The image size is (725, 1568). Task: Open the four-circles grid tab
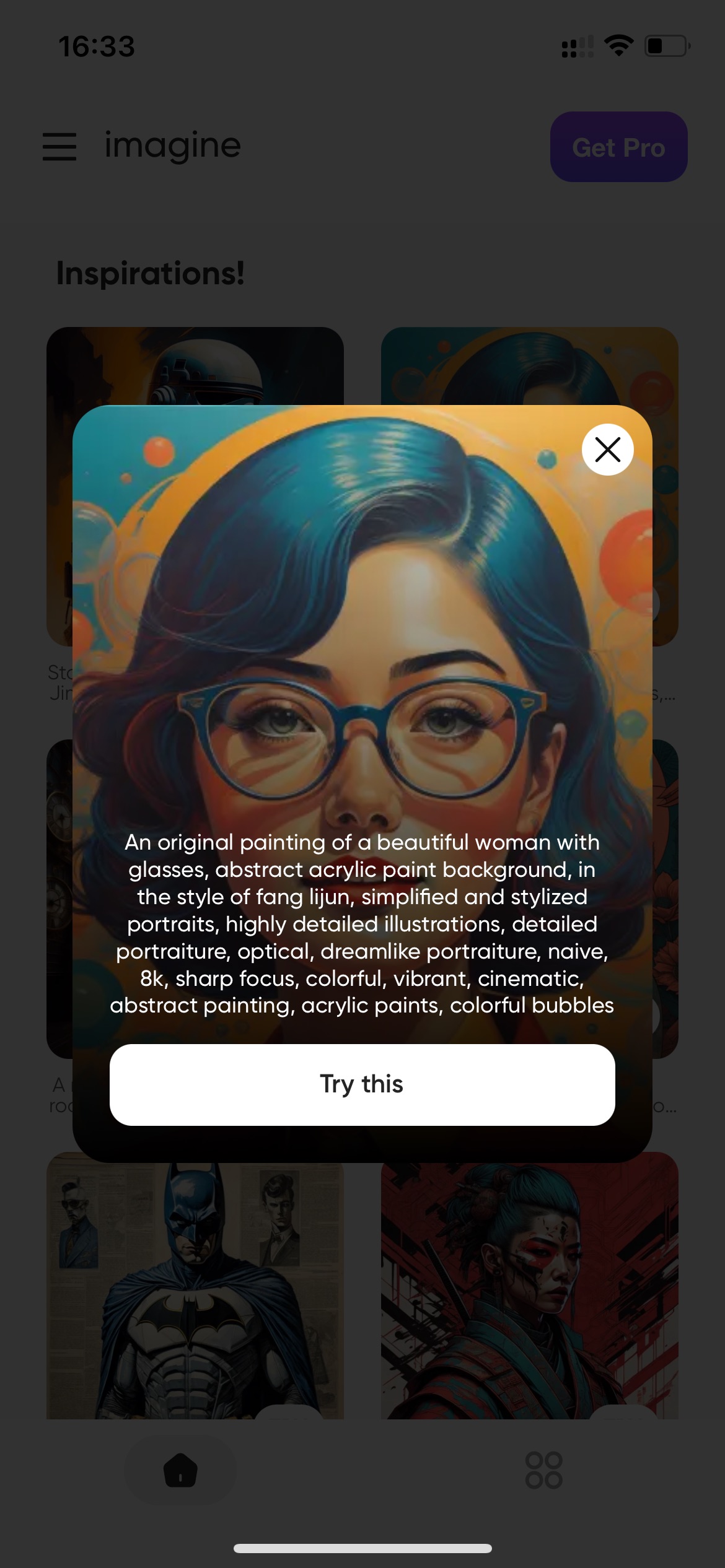tap(543, 1470)
